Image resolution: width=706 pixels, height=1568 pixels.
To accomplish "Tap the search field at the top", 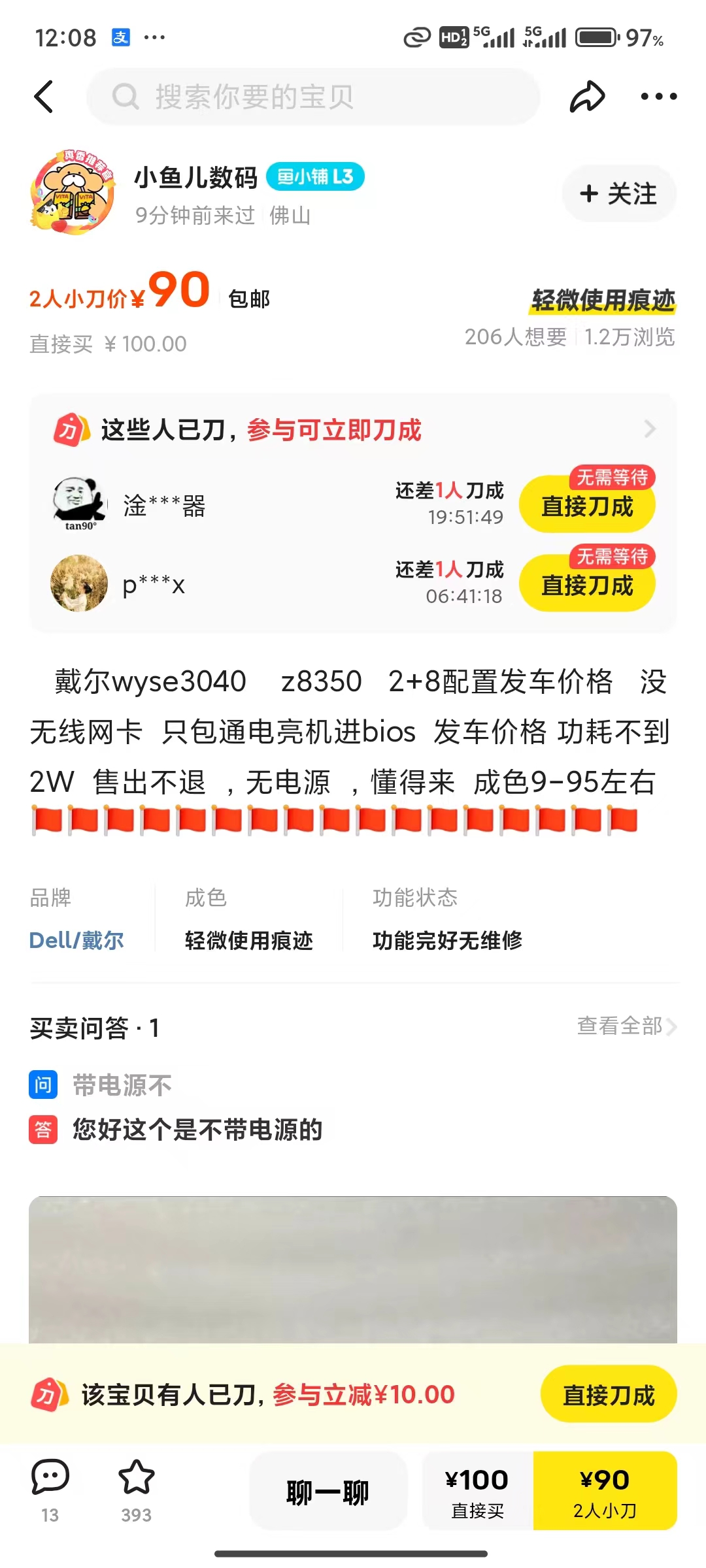I will pos(314,97).
